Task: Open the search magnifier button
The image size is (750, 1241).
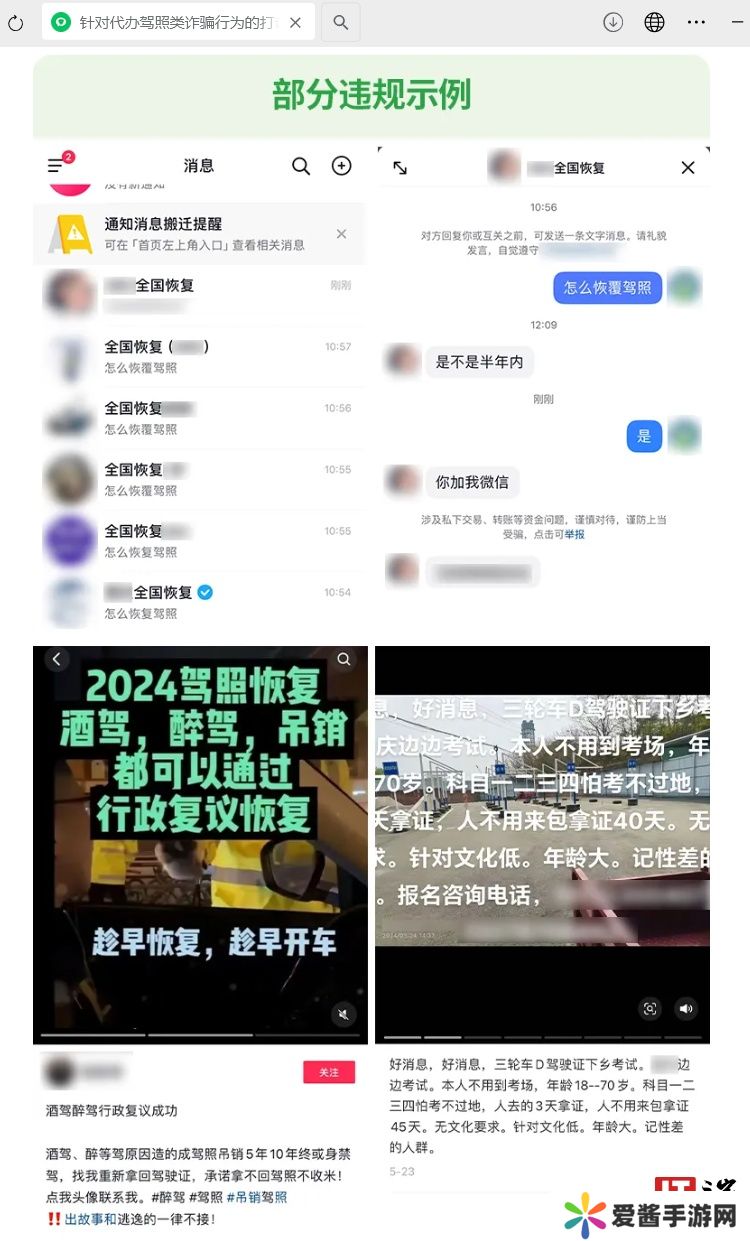Action: pyautogui.click(x=341, y=22)
